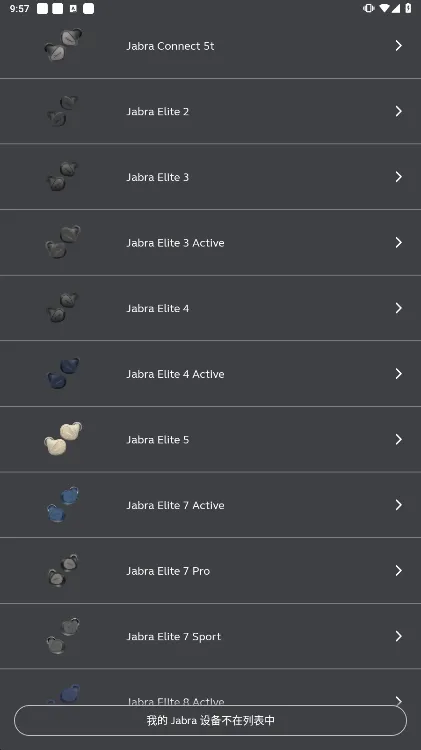Image resolution: width=421 pixels, height=750 pixels.
Task: Pick the Jabra Elite 4 earbuds
Action: point(210,308)
